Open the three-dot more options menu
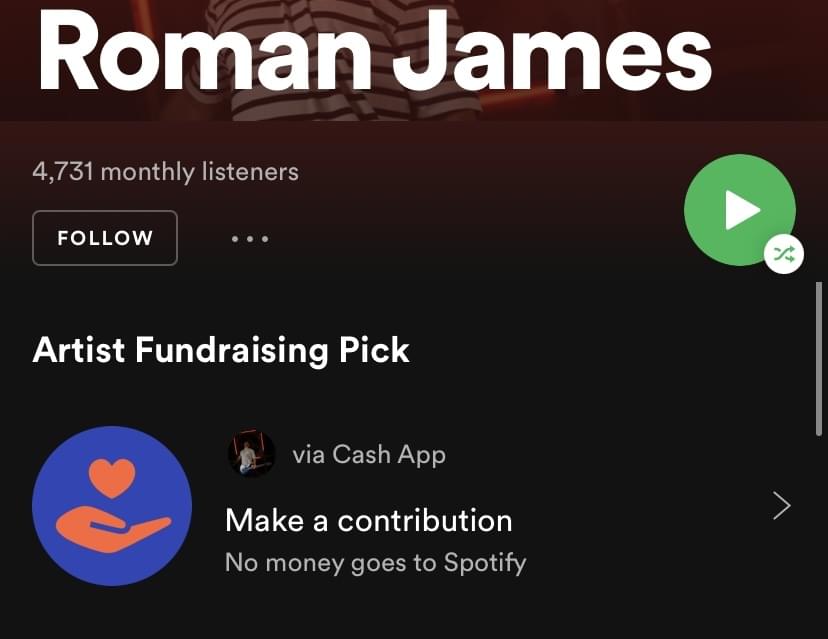 [250, 239]
